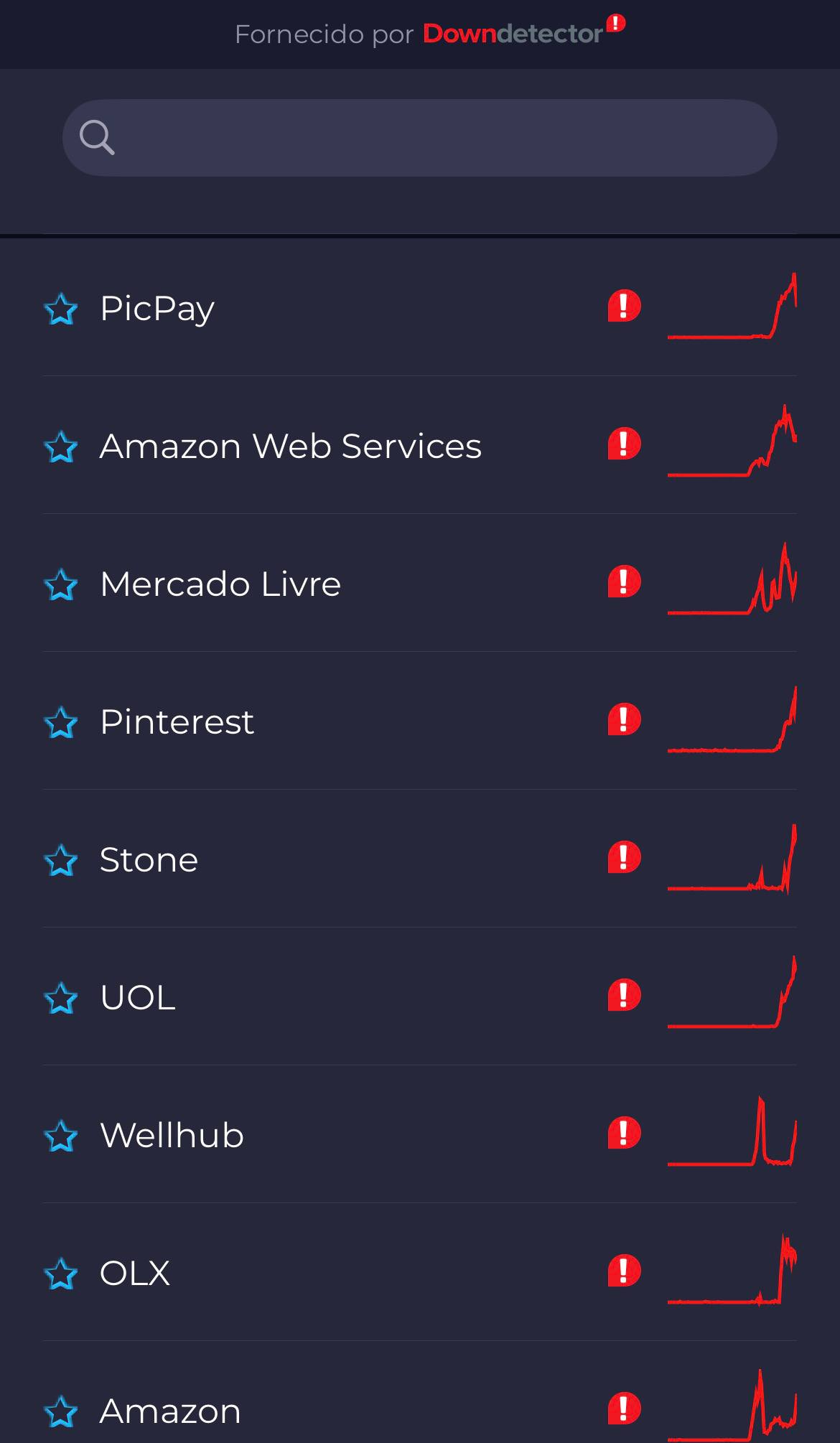Image resolution: width=840 pixels, height=1443 pixels.
Task: Add OLX to favorites
Action: point(61,1274)
